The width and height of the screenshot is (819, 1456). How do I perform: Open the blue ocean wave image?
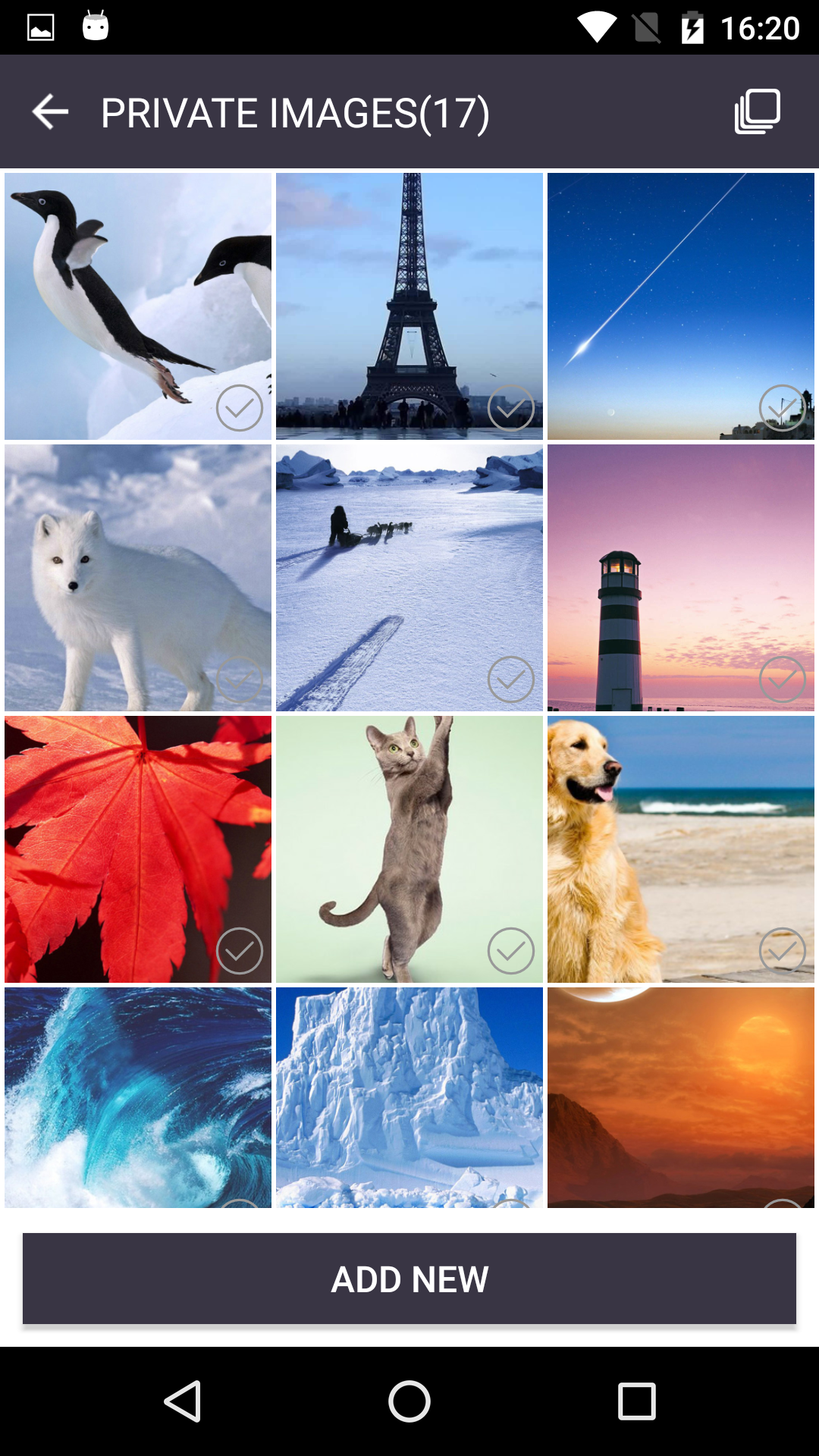tap(138, 1097)
